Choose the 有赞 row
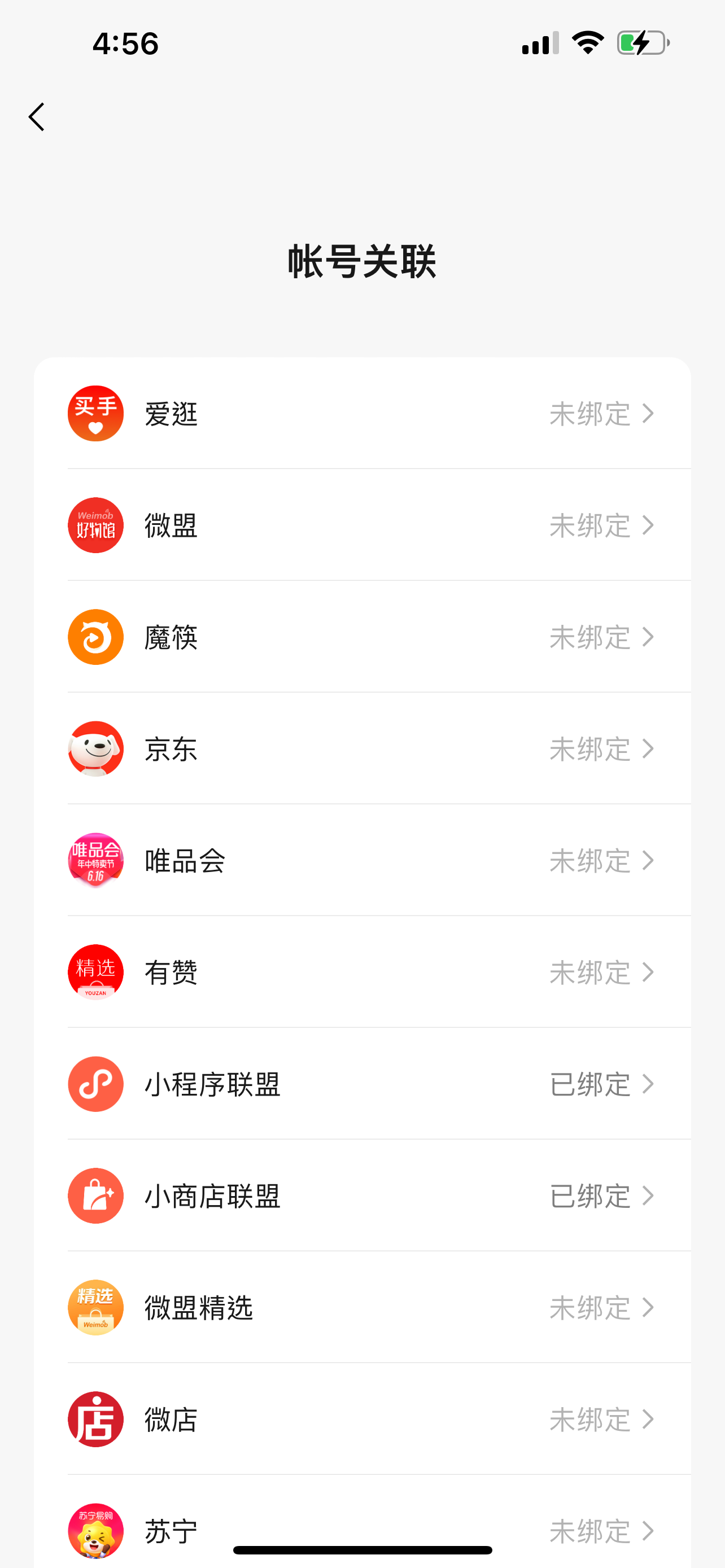The image size is (725, 1568). click(362, 972)
